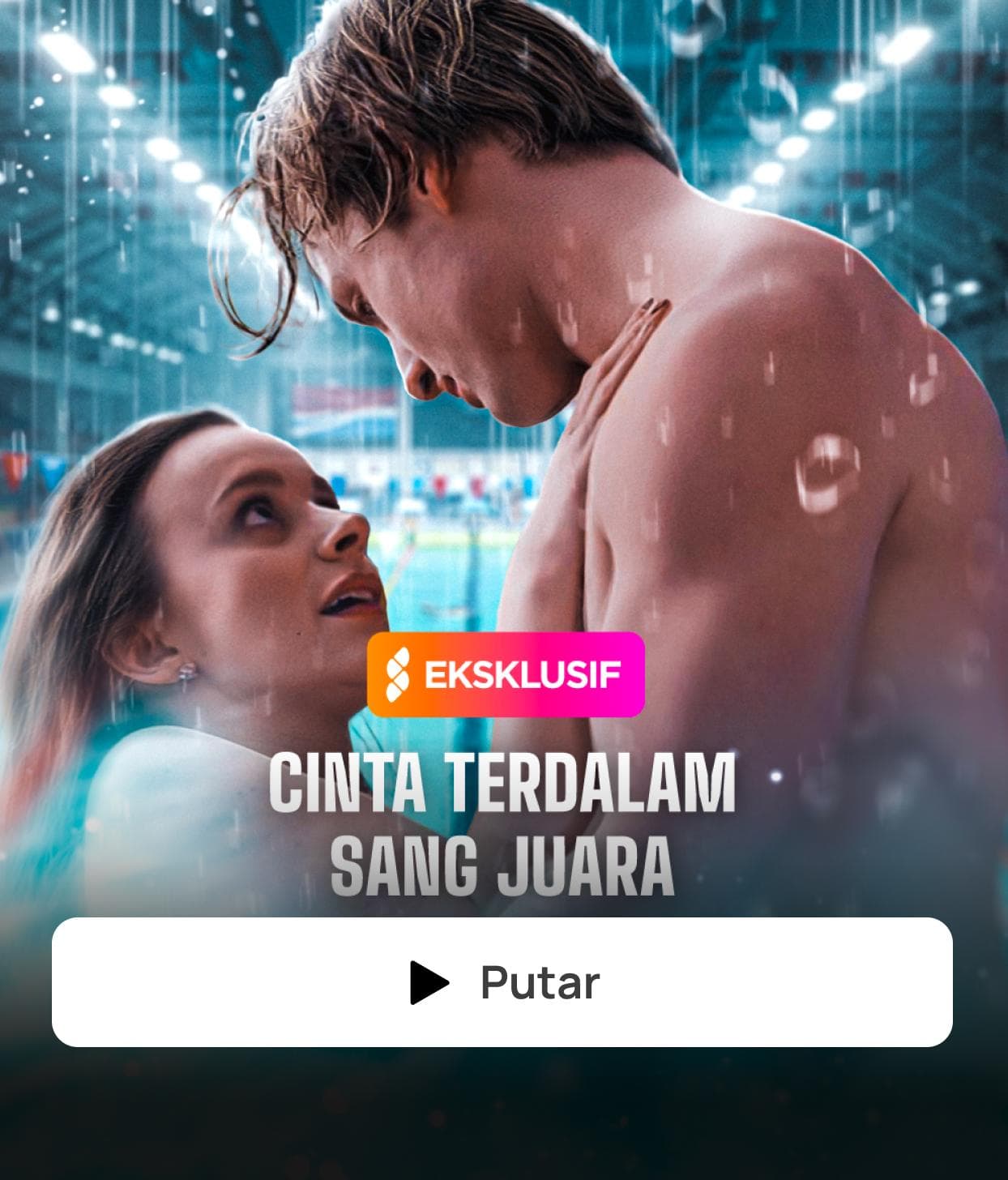
Task: Click the play triangle icon inside Putar button
Action: (431, 981)
